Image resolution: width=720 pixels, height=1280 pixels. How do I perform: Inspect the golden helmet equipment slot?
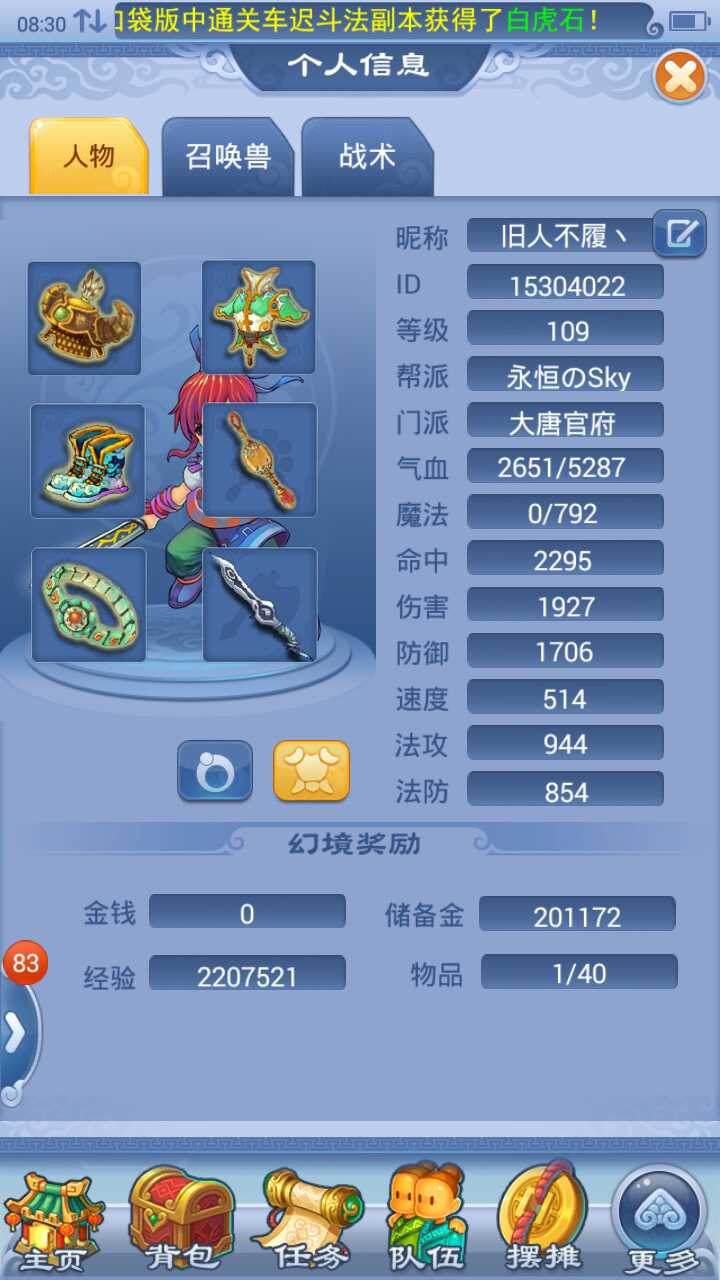pos(84,318)
